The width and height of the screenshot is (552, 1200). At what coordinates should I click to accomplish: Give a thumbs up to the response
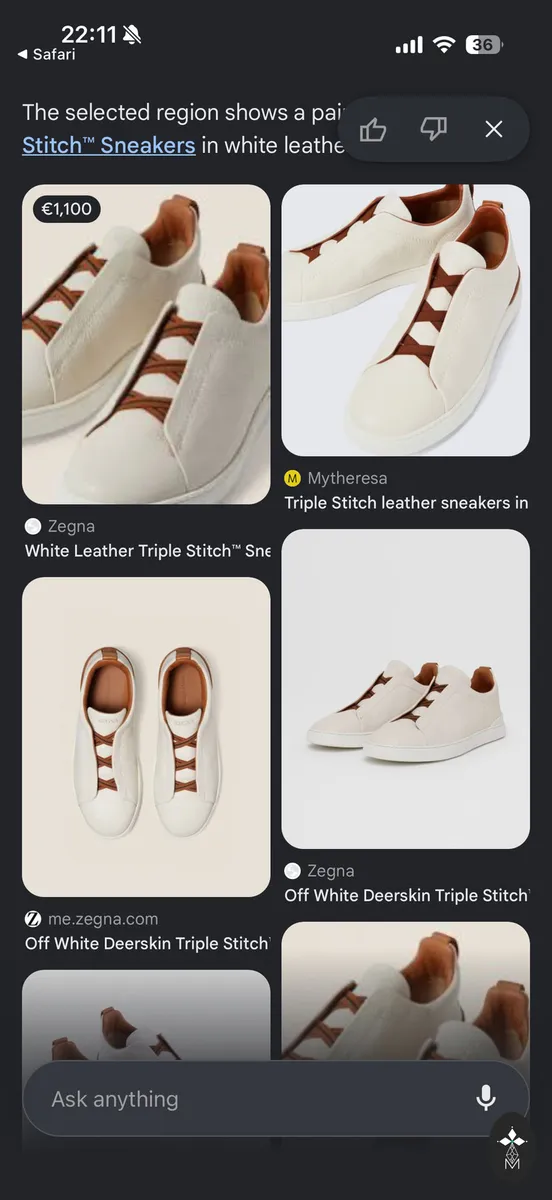tap(373, 129)
